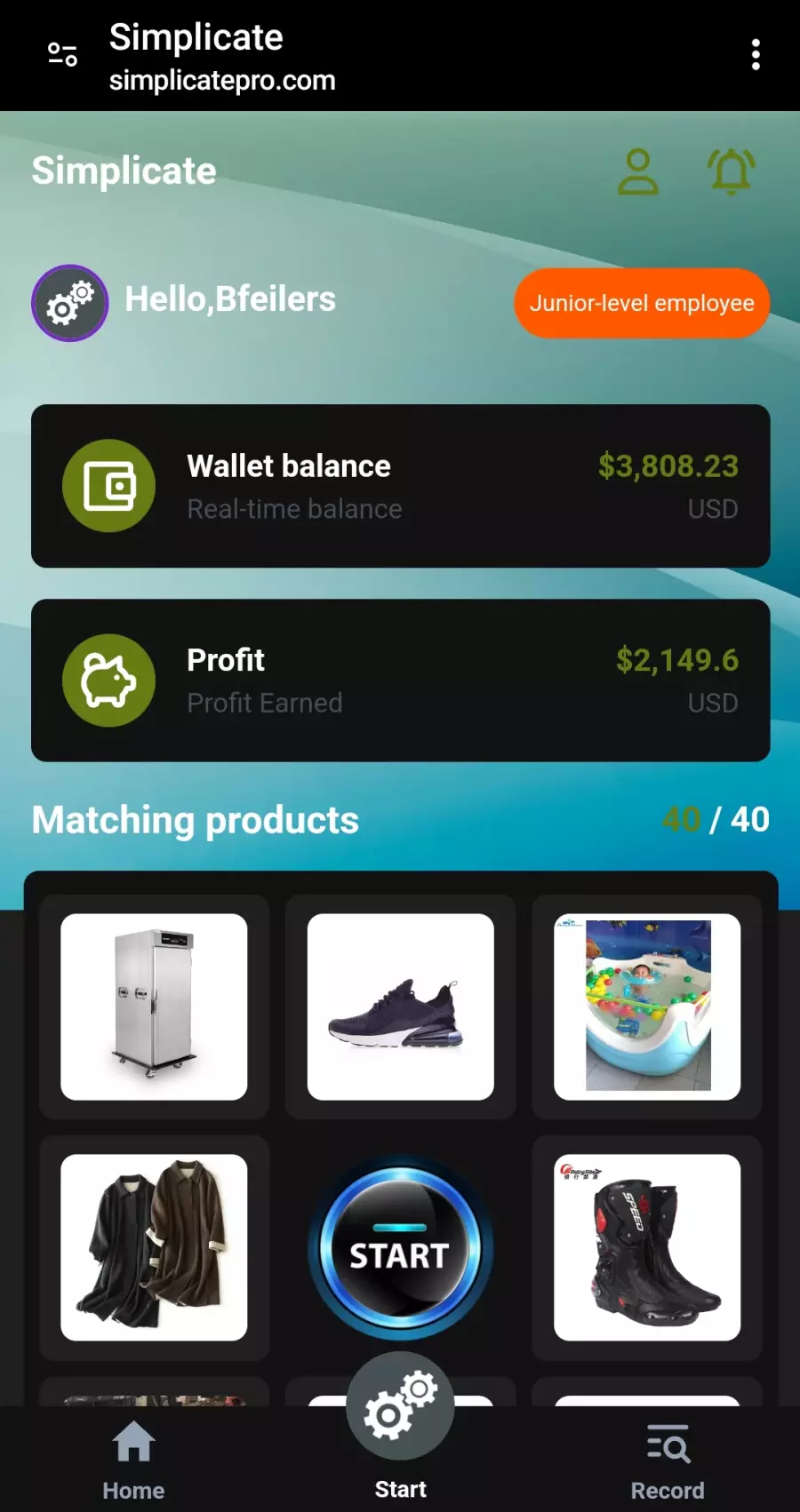
Task: Switch to the Home tab
Action: [133, 1461]
